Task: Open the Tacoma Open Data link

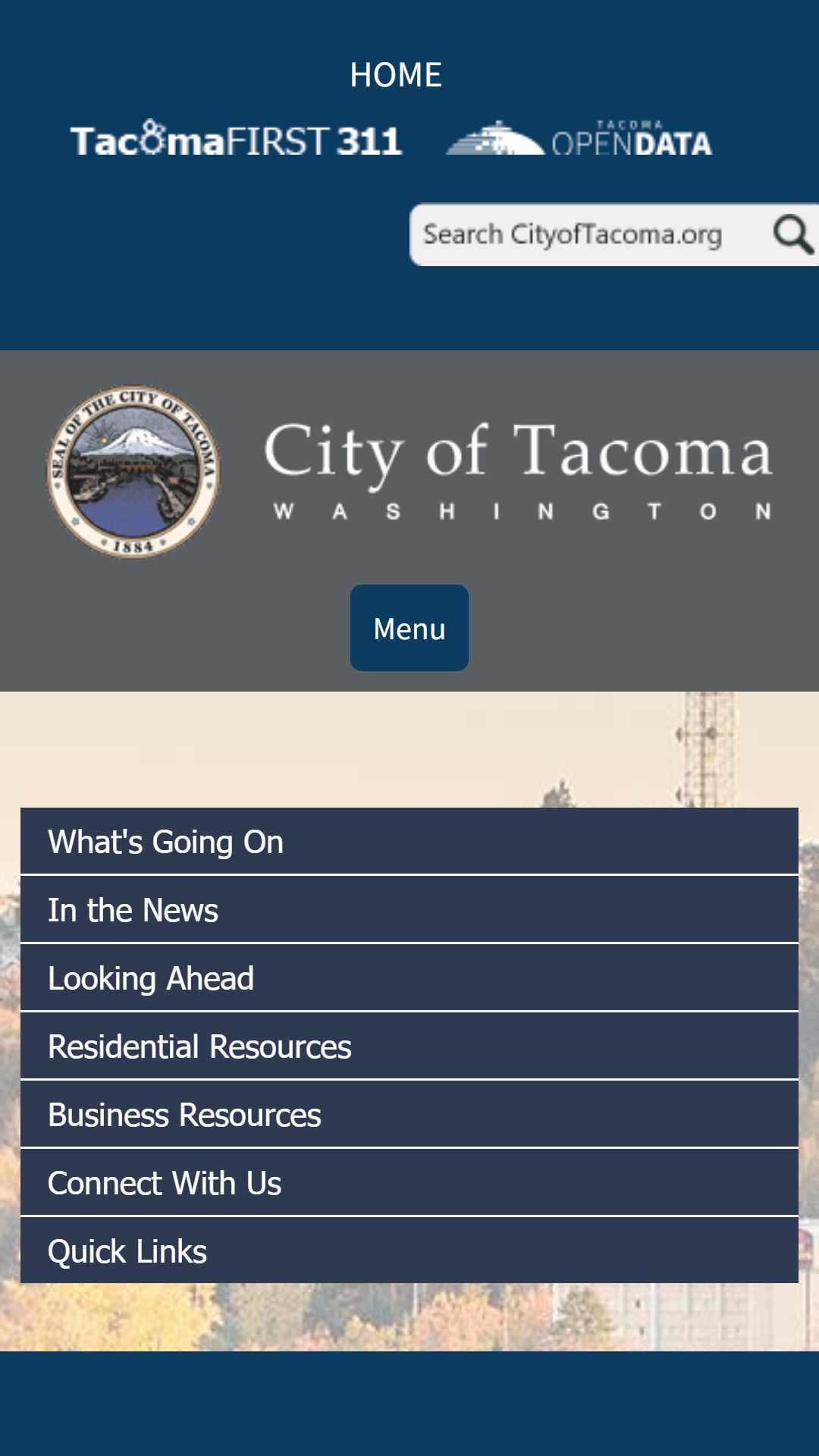Action: pos(579,140)
